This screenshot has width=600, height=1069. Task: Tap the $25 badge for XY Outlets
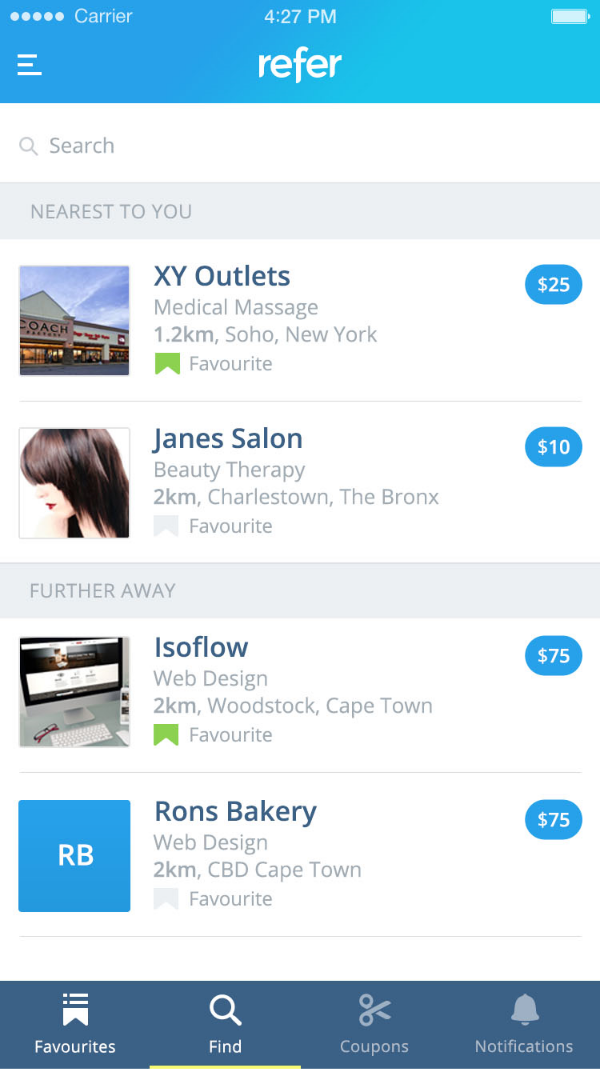pyautogui.click(x=553, y=285)
